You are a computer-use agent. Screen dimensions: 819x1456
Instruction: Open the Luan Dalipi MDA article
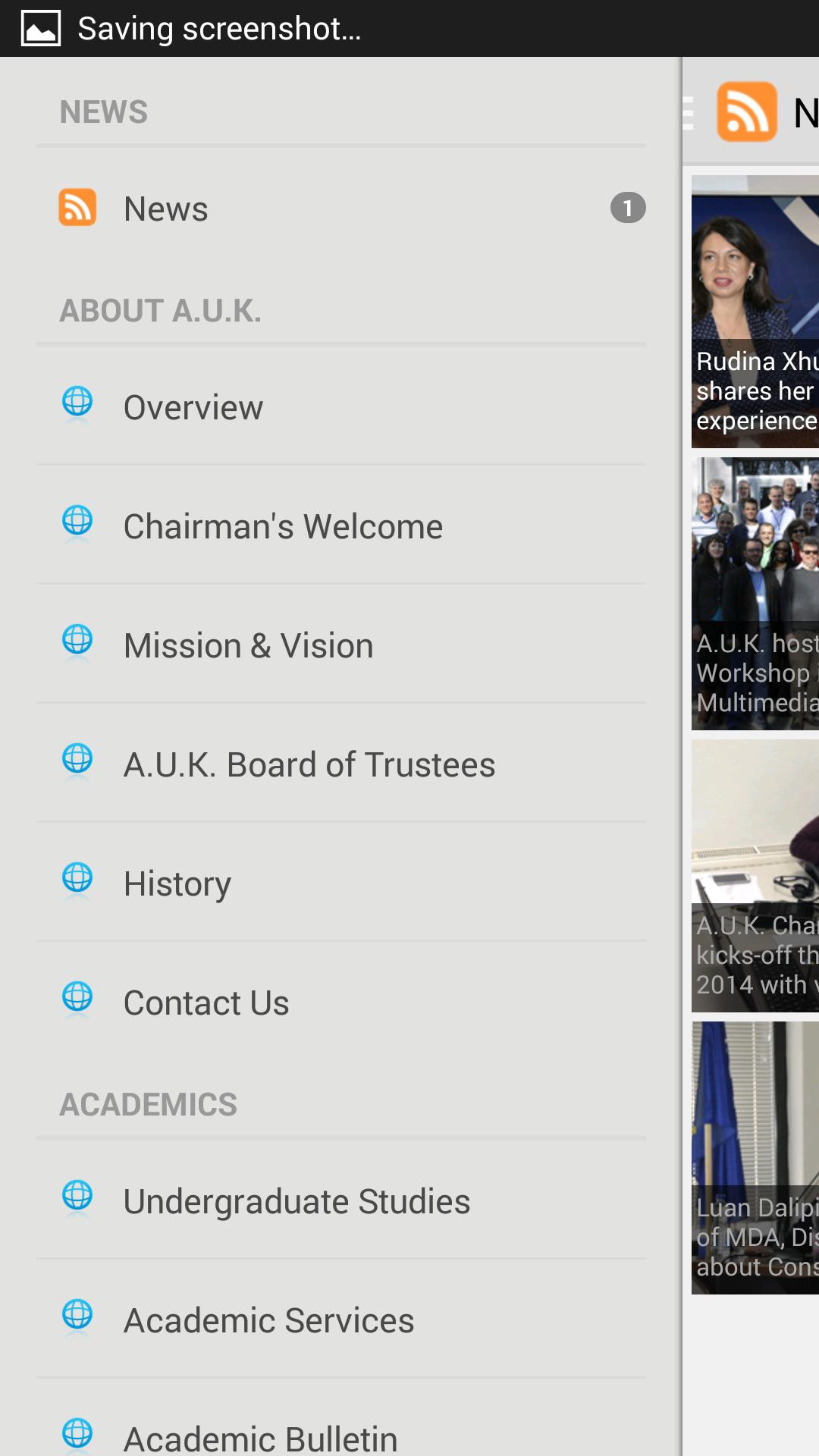[x=755, y=1157]
